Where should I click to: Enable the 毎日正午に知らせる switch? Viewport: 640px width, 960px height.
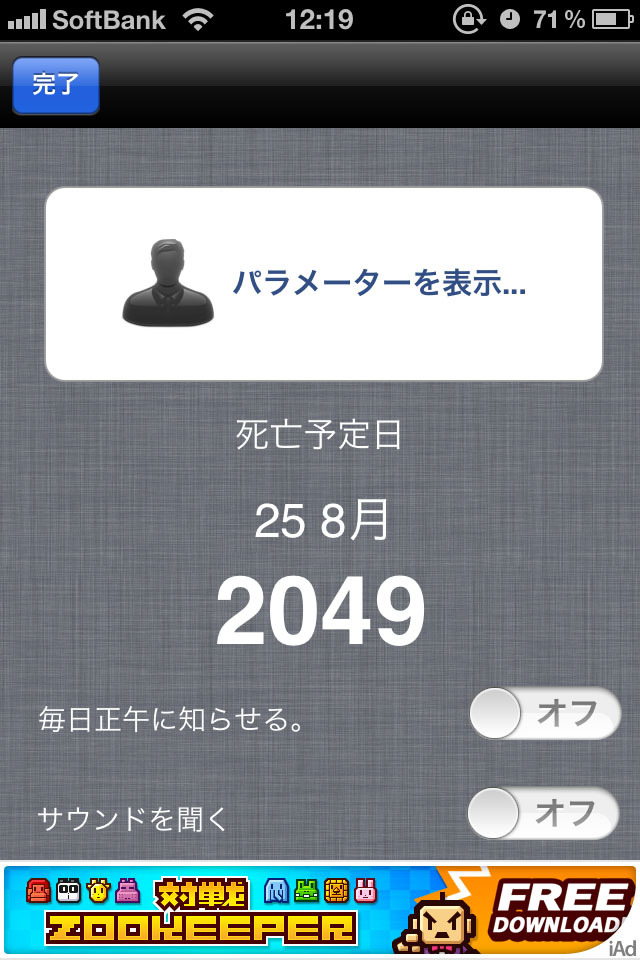(x=544, y=714)
